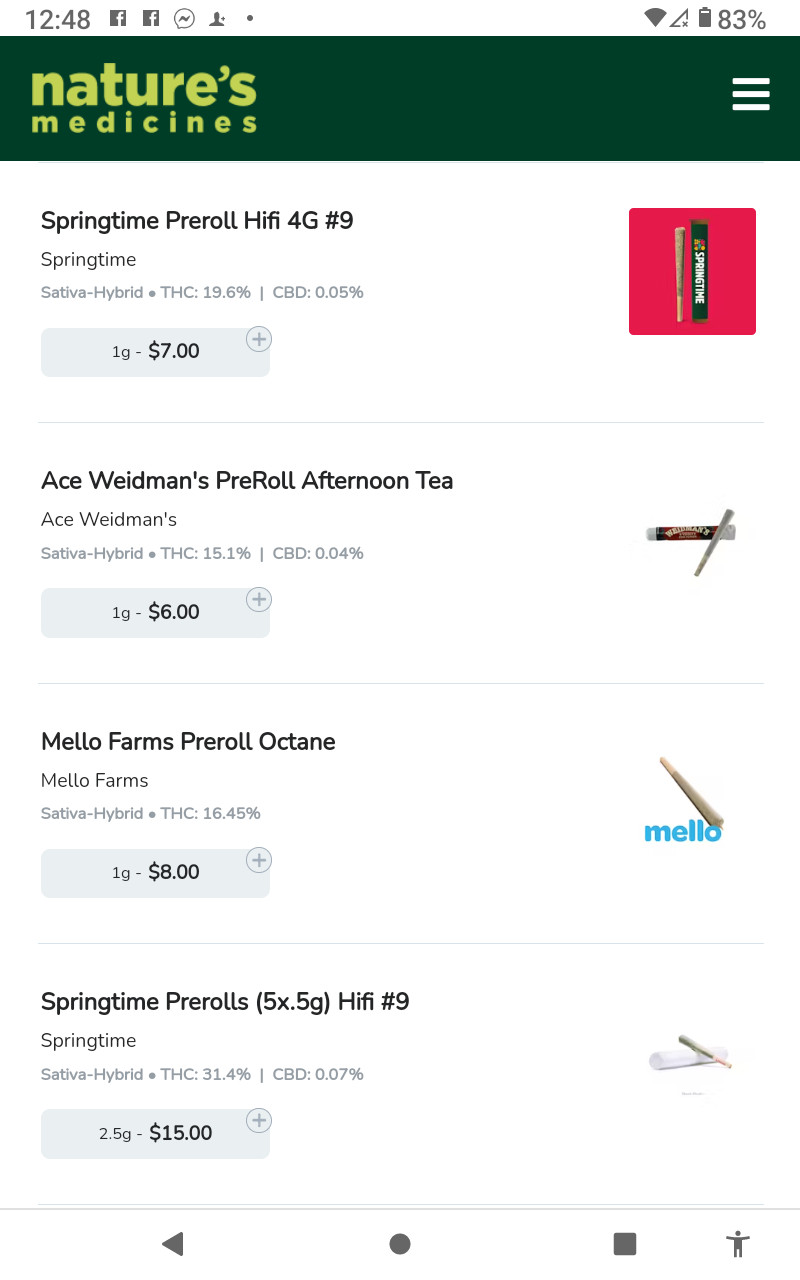This screenshot has height=1280, width=800.
Task: Open the hamburger menu
Action: pyautogui.click(x=750, y=94)
